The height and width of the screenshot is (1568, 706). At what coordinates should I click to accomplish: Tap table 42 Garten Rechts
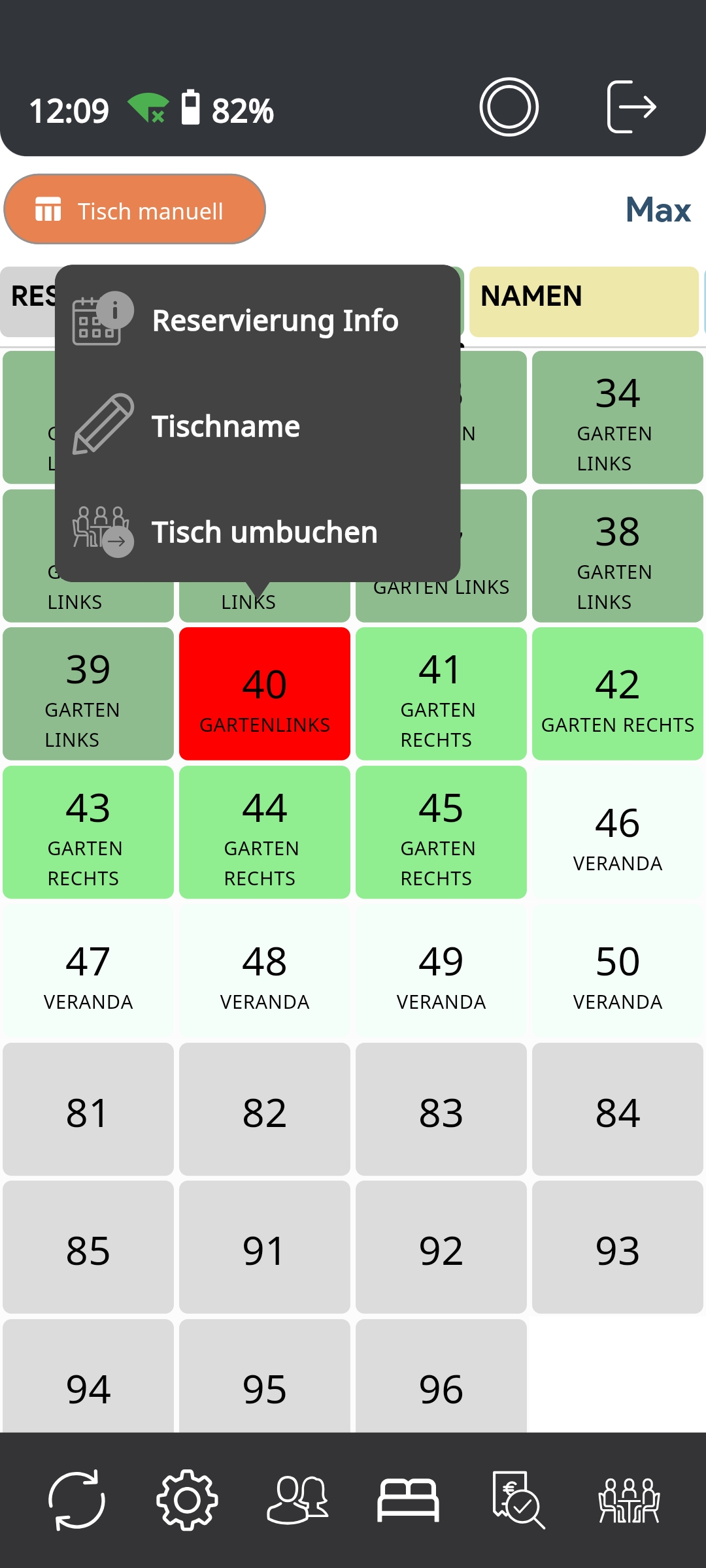pos(617,694)
